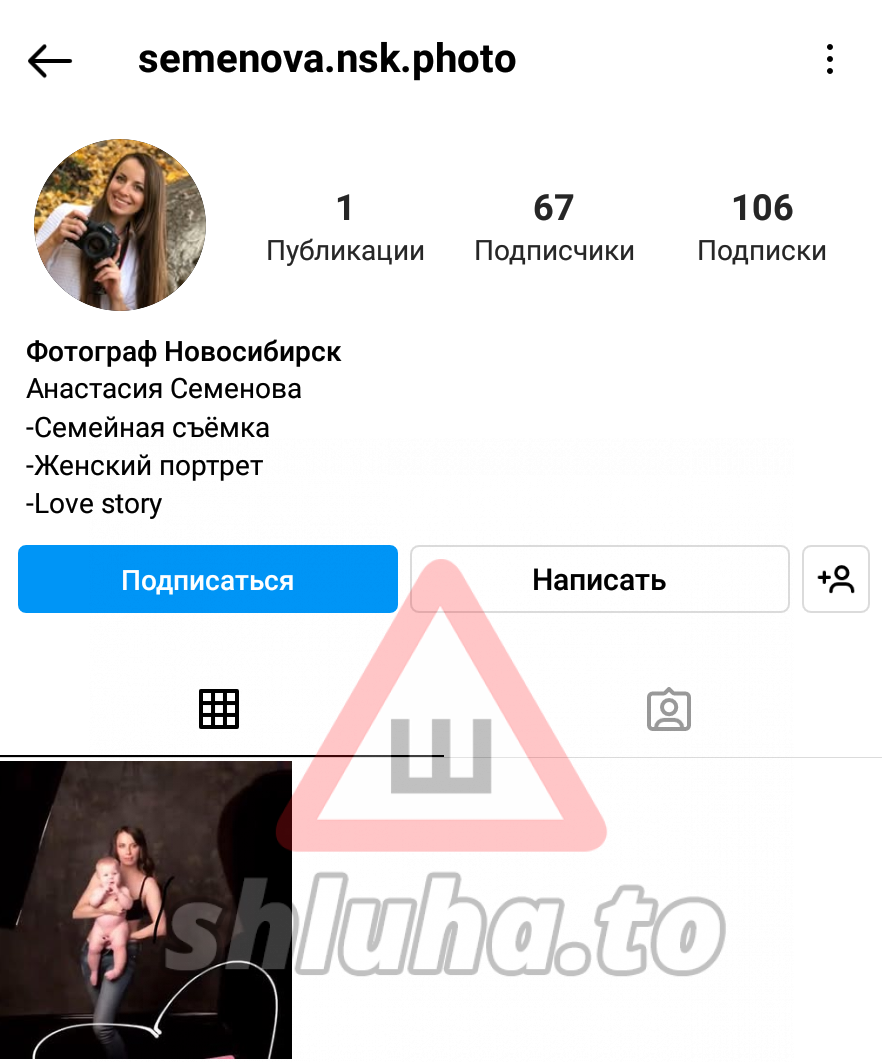
Task: Message the profile via Написать
Action: 599,579
